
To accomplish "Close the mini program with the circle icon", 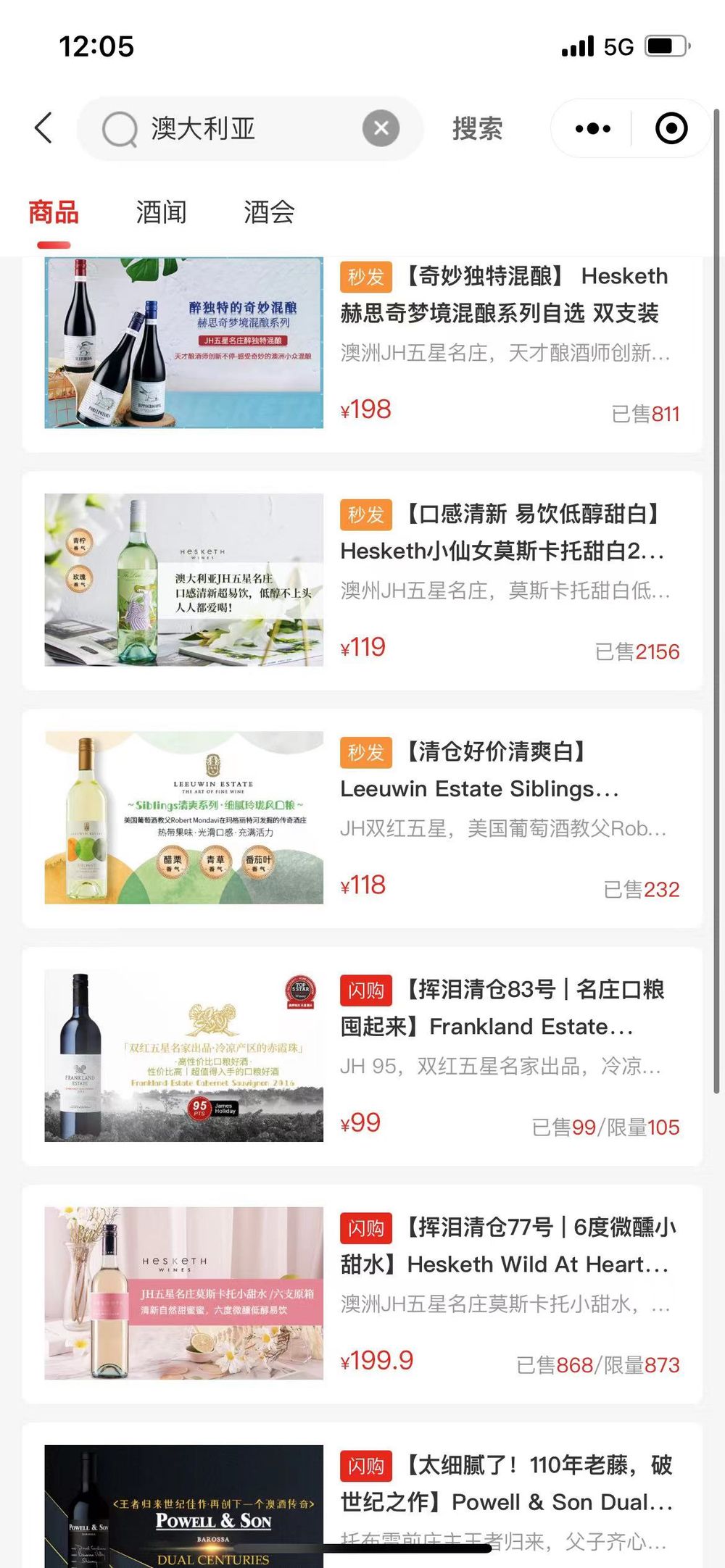I will click(x=671, y=129).
